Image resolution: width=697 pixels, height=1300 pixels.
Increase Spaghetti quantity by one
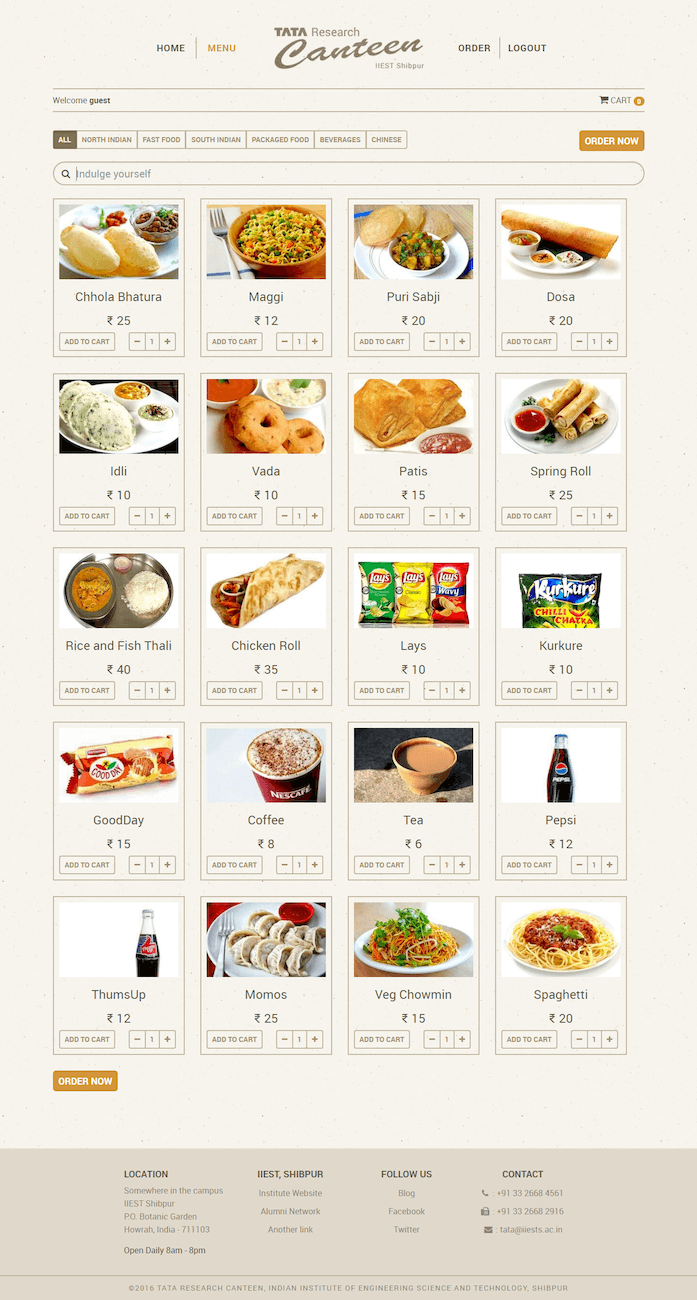coord(610,1039)
